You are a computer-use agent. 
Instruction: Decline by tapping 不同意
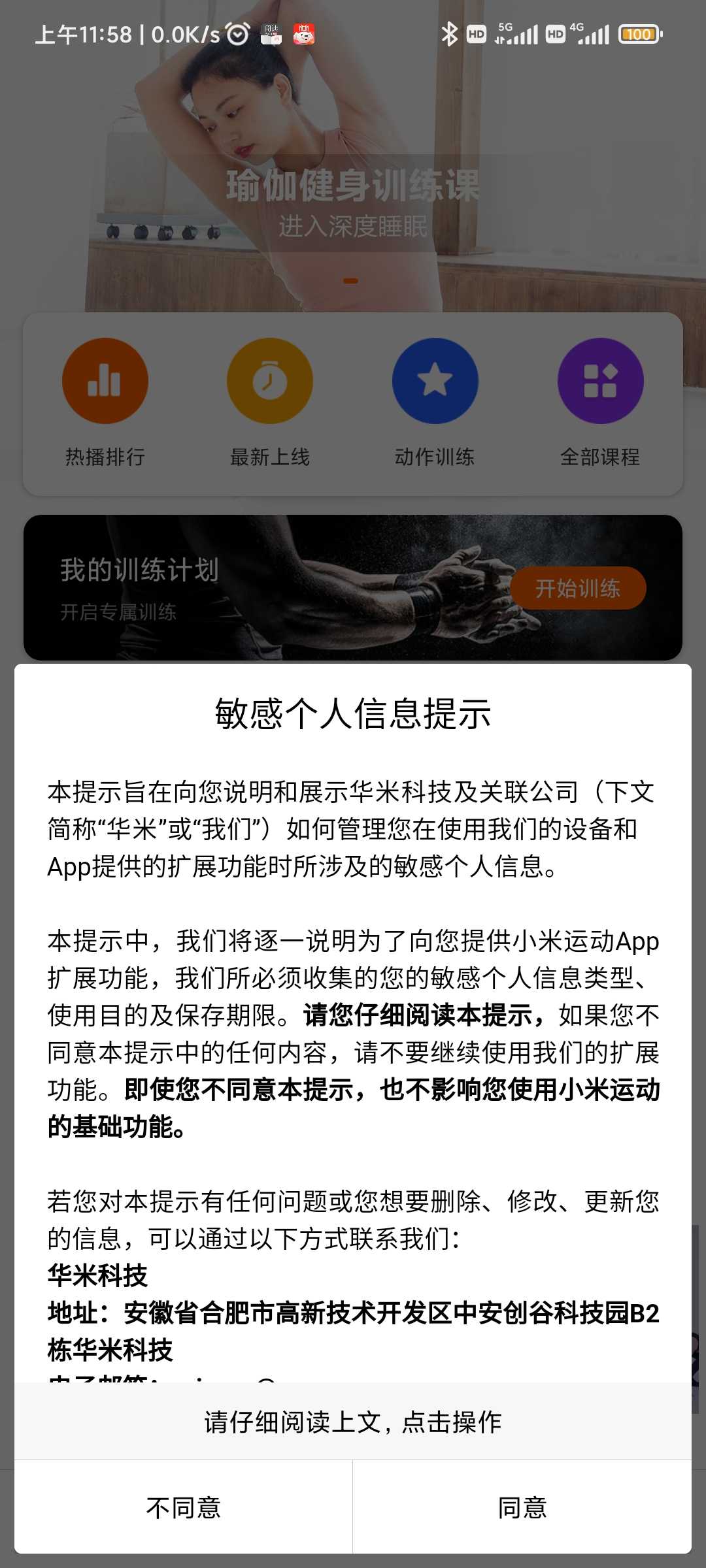[x=184, y=1507]
